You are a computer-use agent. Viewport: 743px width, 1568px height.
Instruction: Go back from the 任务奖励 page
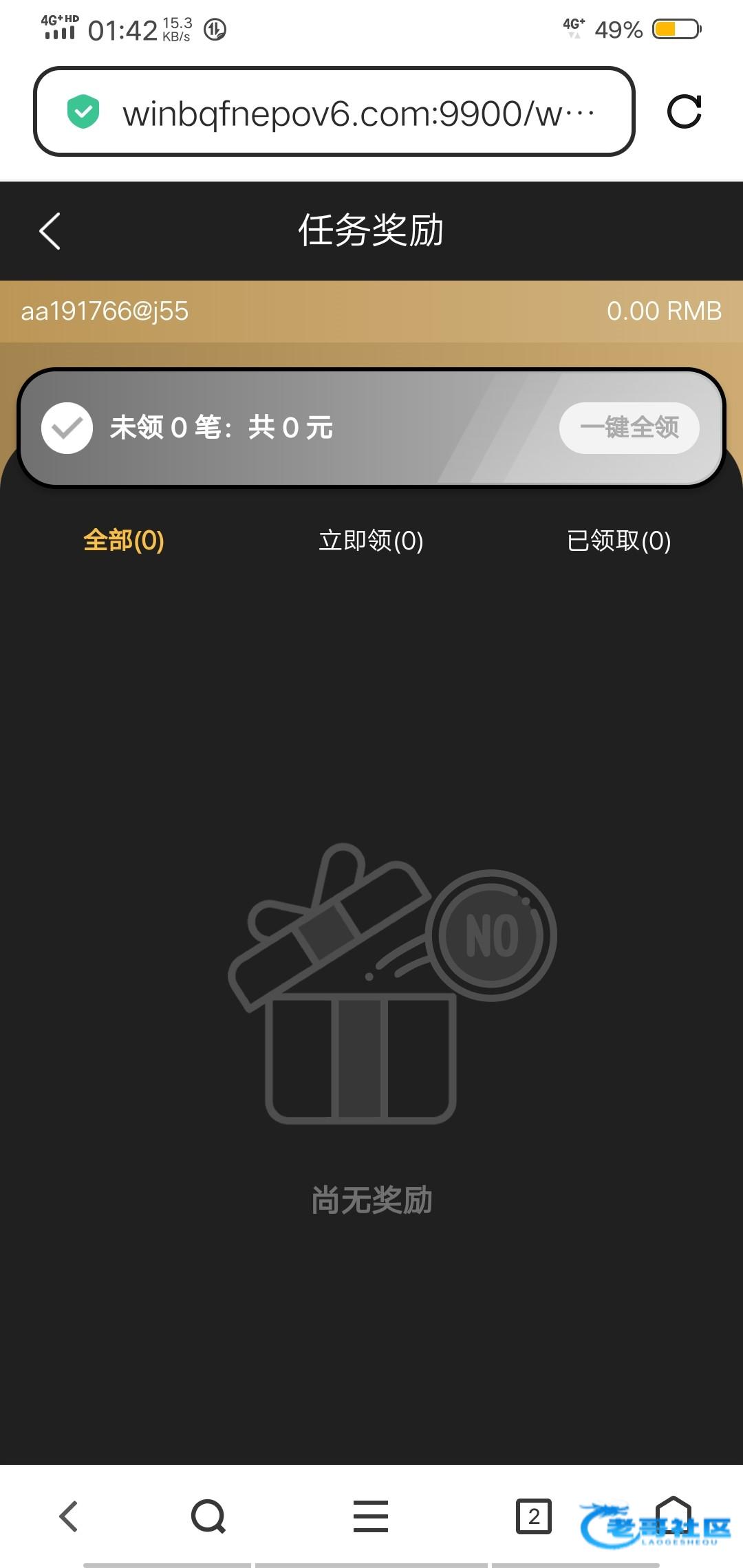(x=50, y=231)
